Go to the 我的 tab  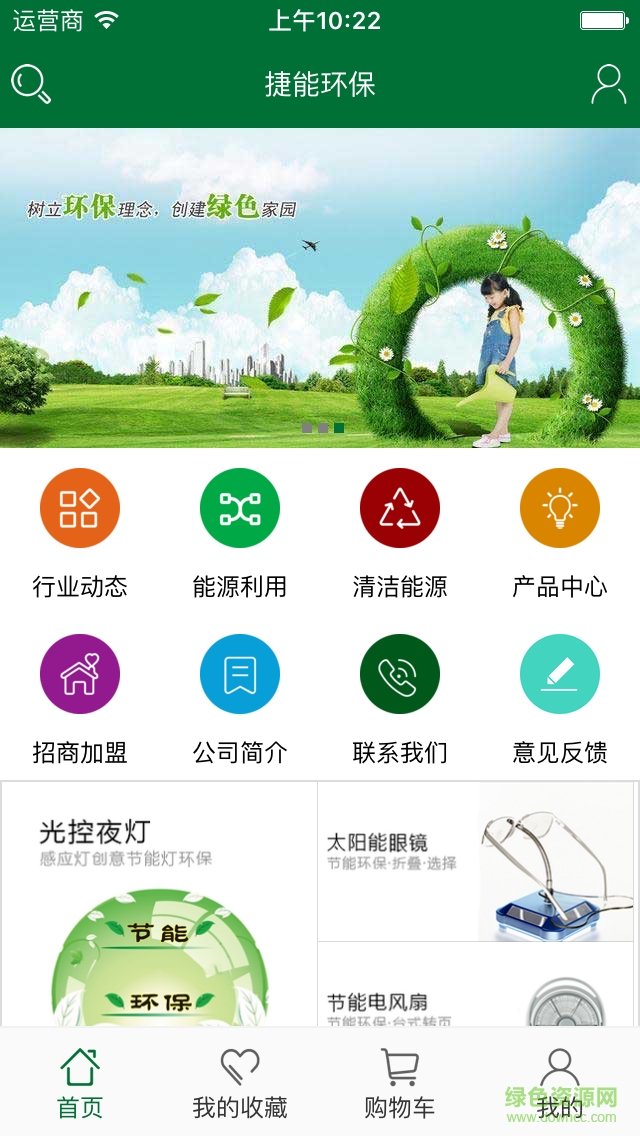(x=560, y=1082)
